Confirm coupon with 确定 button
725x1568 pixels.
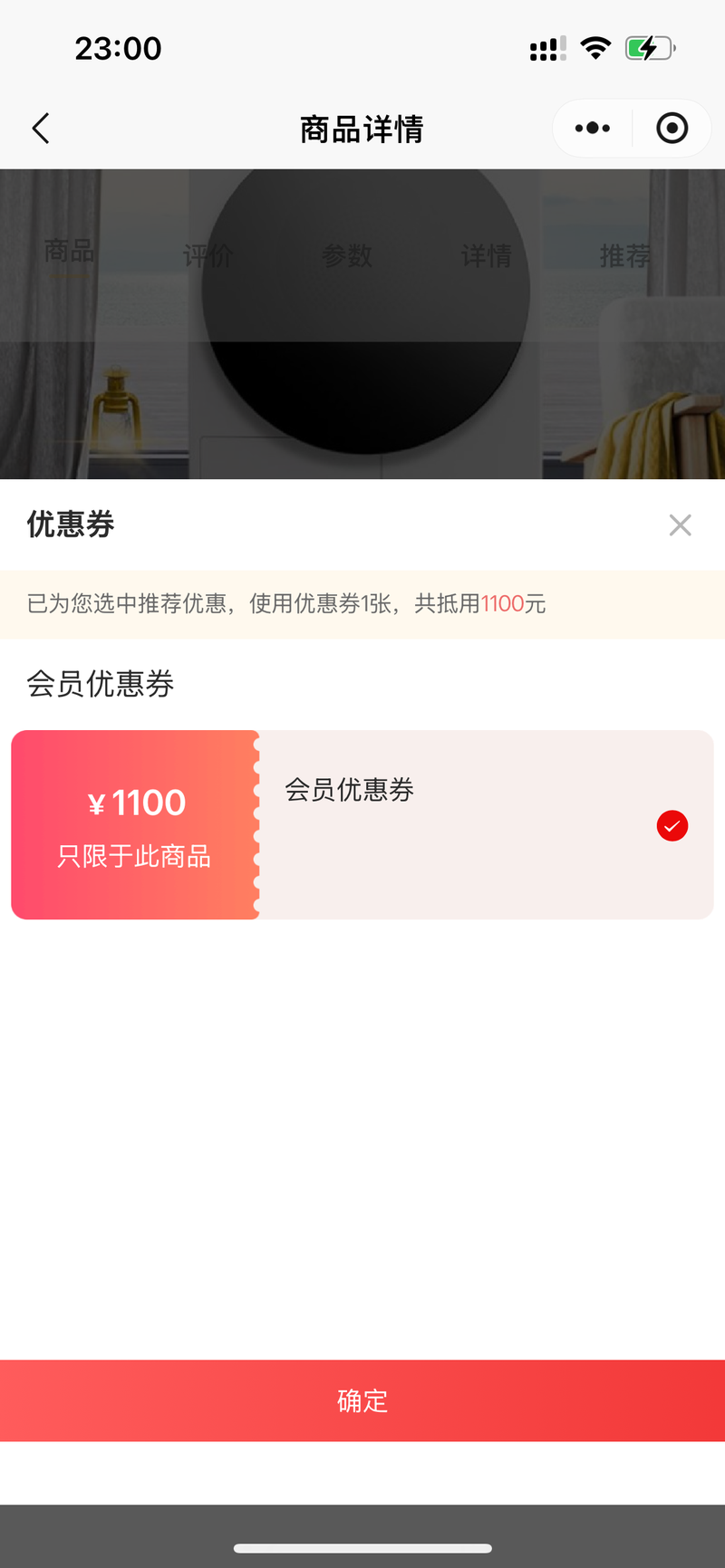pos(362,1400)
